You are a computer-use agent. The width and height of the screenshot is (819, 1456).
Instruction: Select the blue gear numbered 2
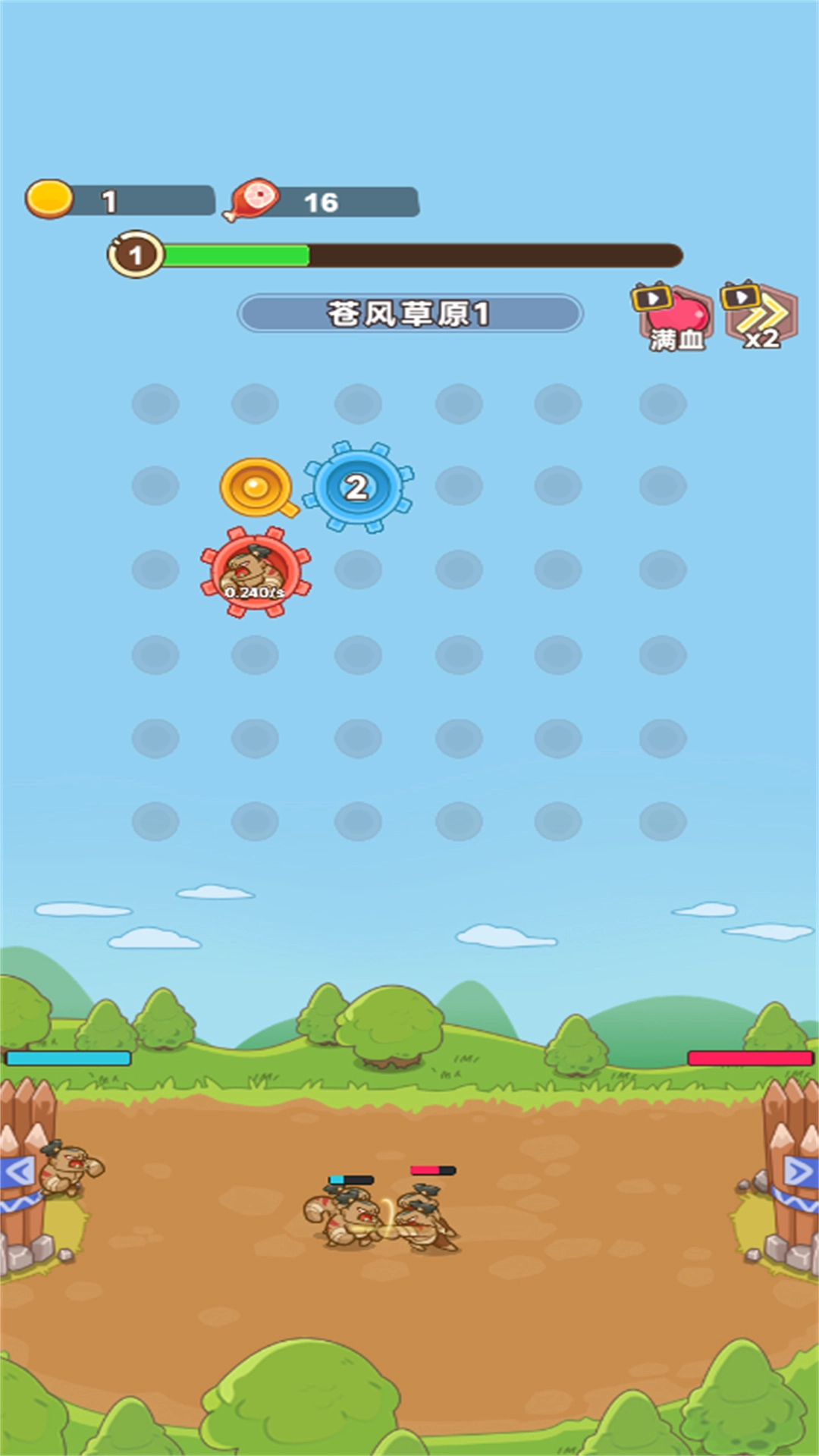pyautogui.click(x=357, y=487)
